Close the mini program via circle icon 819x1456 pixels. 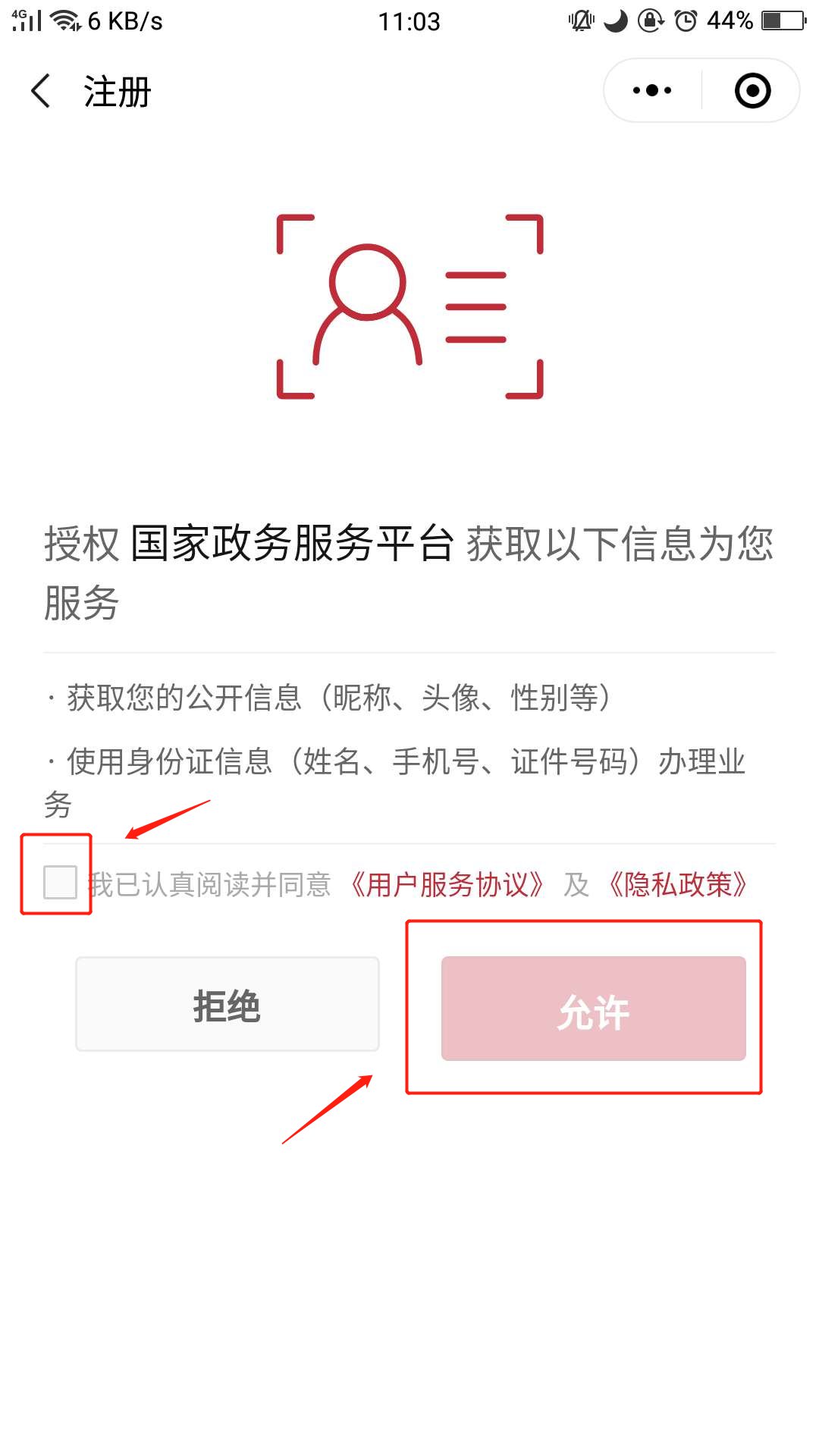752,91
